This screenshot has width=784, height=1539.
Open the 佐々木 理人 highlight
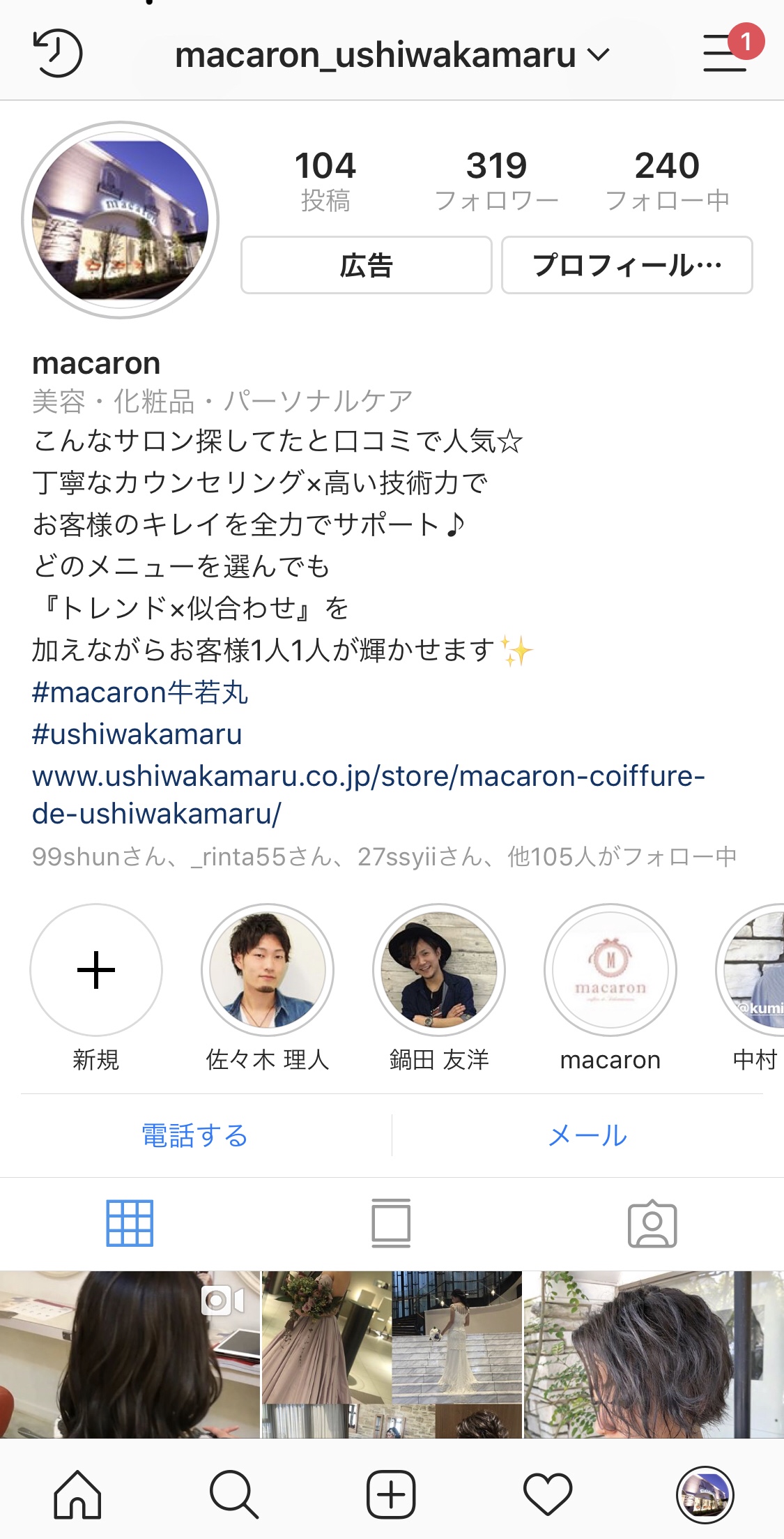coord(268,987)
